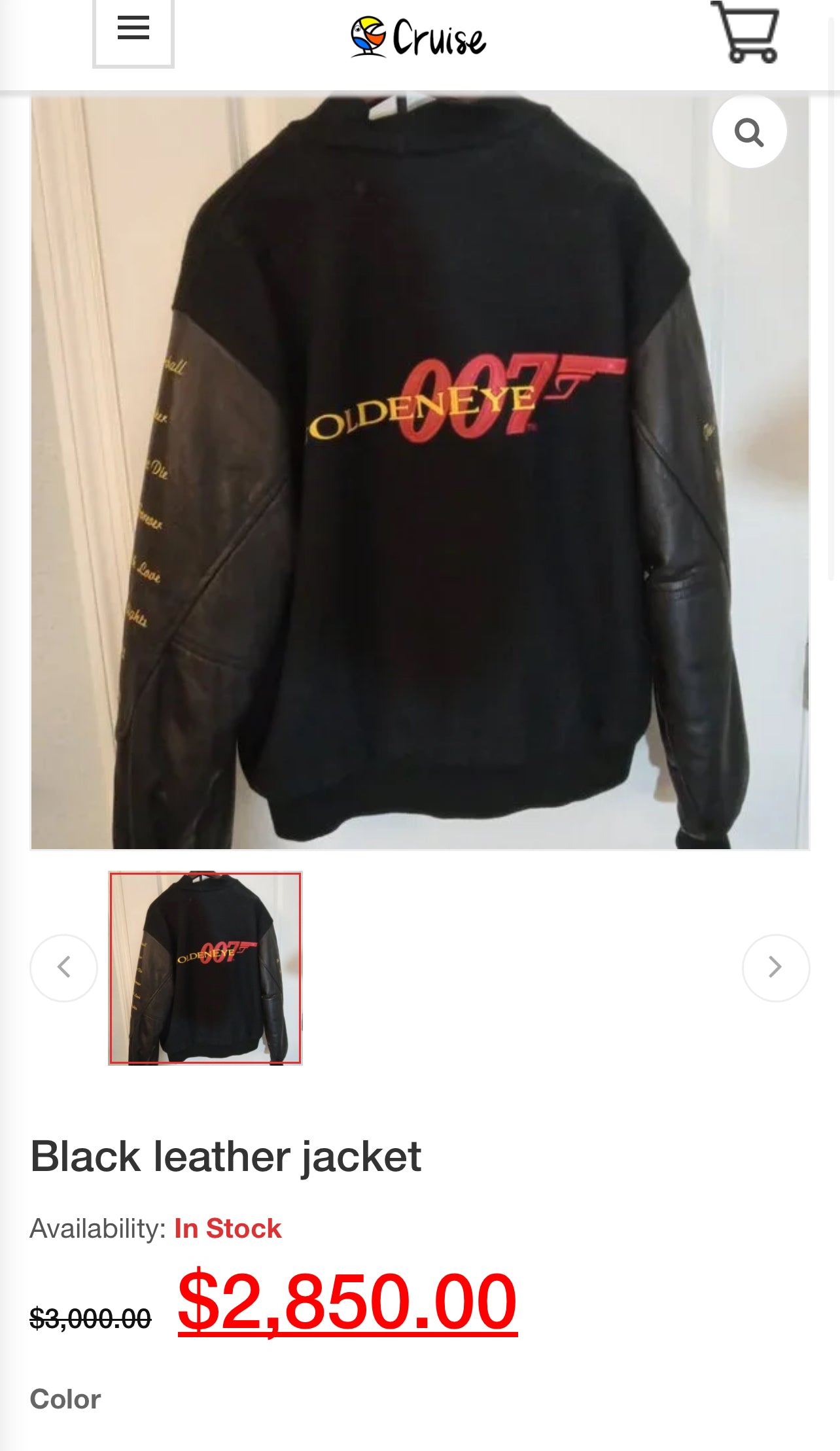Open the main jacket product photo
Screen dimensions: 840x1451
[419, 472]
